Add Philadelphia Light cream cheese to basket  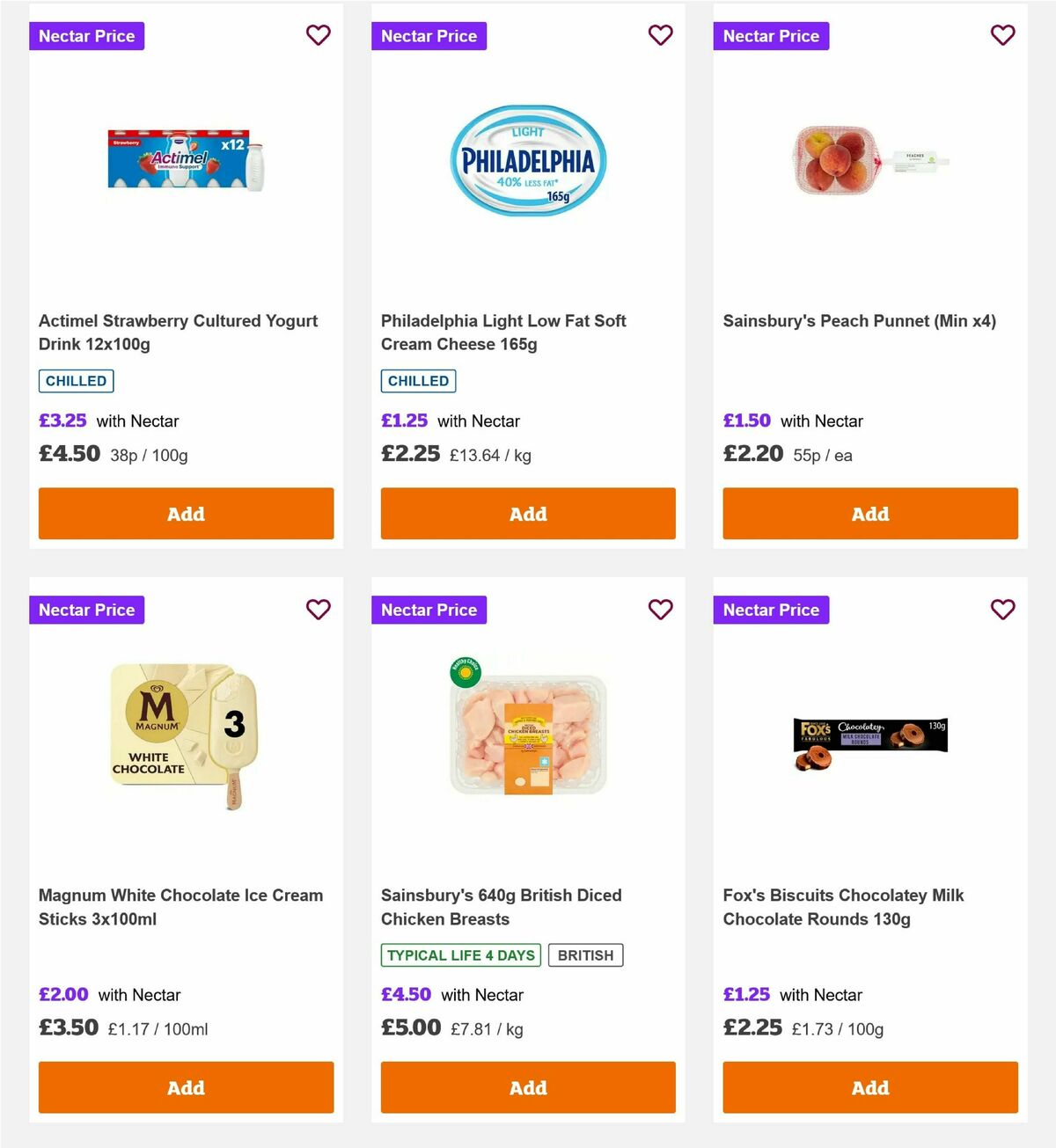(x=527, y=513)
